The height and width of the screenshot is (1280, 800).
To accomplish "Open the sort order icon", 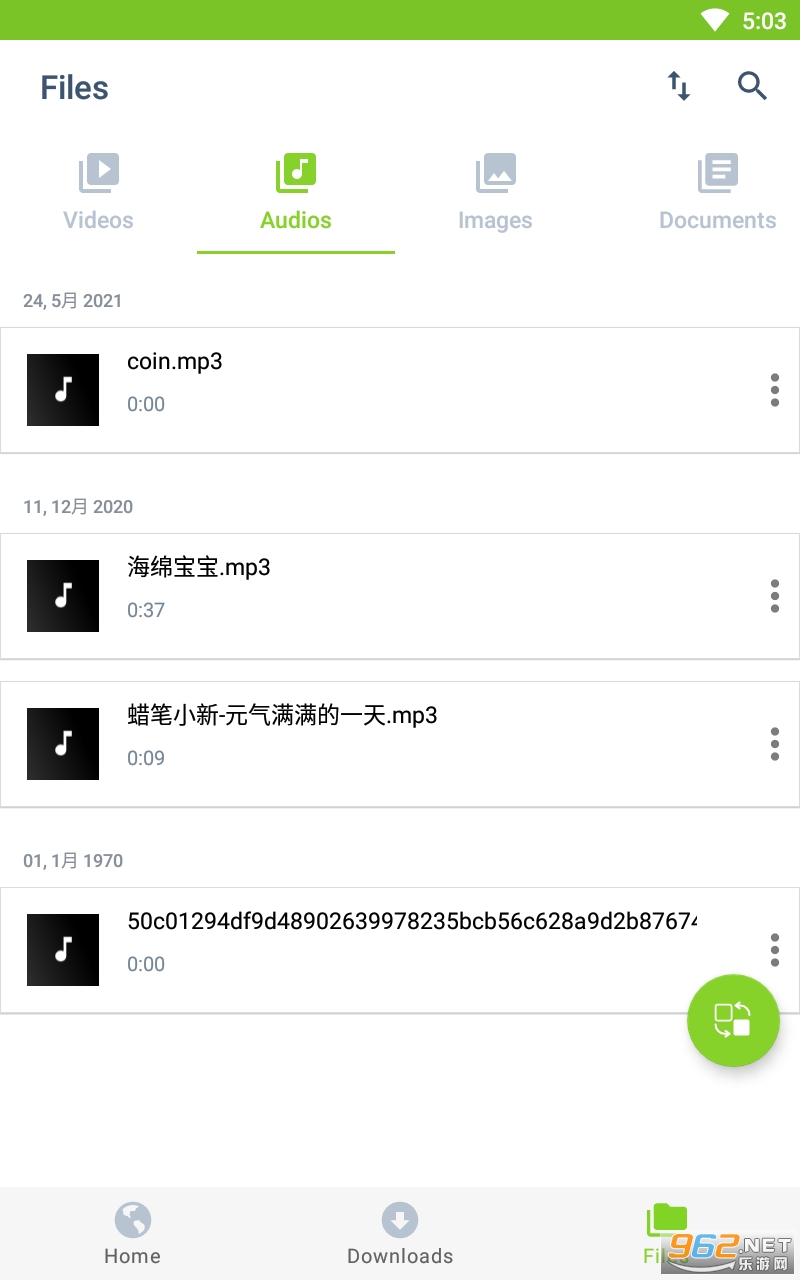I will [679, 87].
